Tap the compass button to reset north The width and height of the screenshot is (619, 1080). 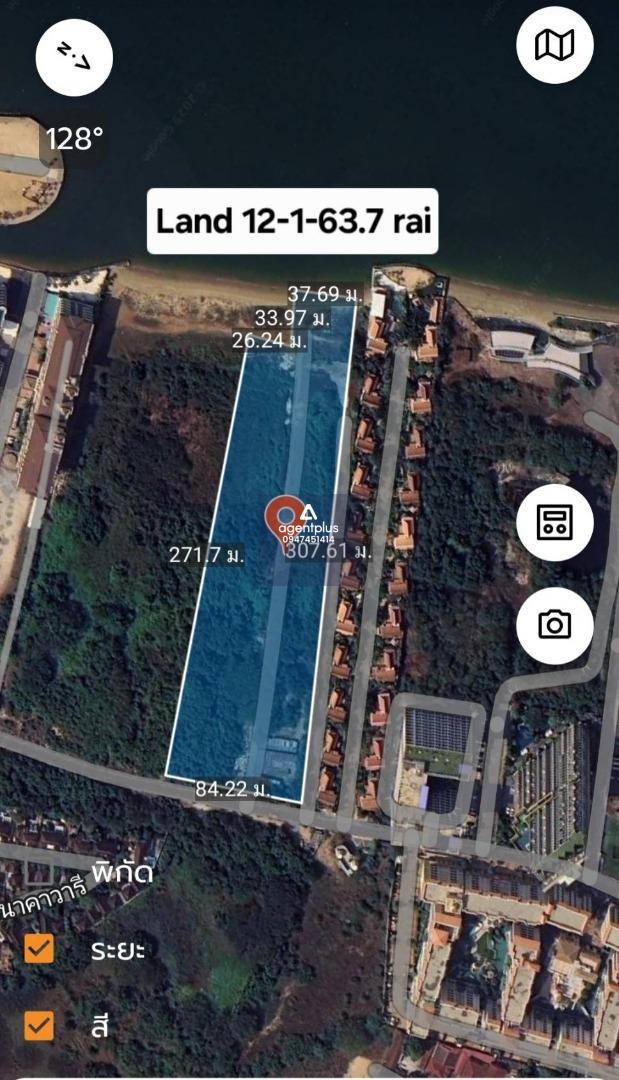click(x=74, y=57)
